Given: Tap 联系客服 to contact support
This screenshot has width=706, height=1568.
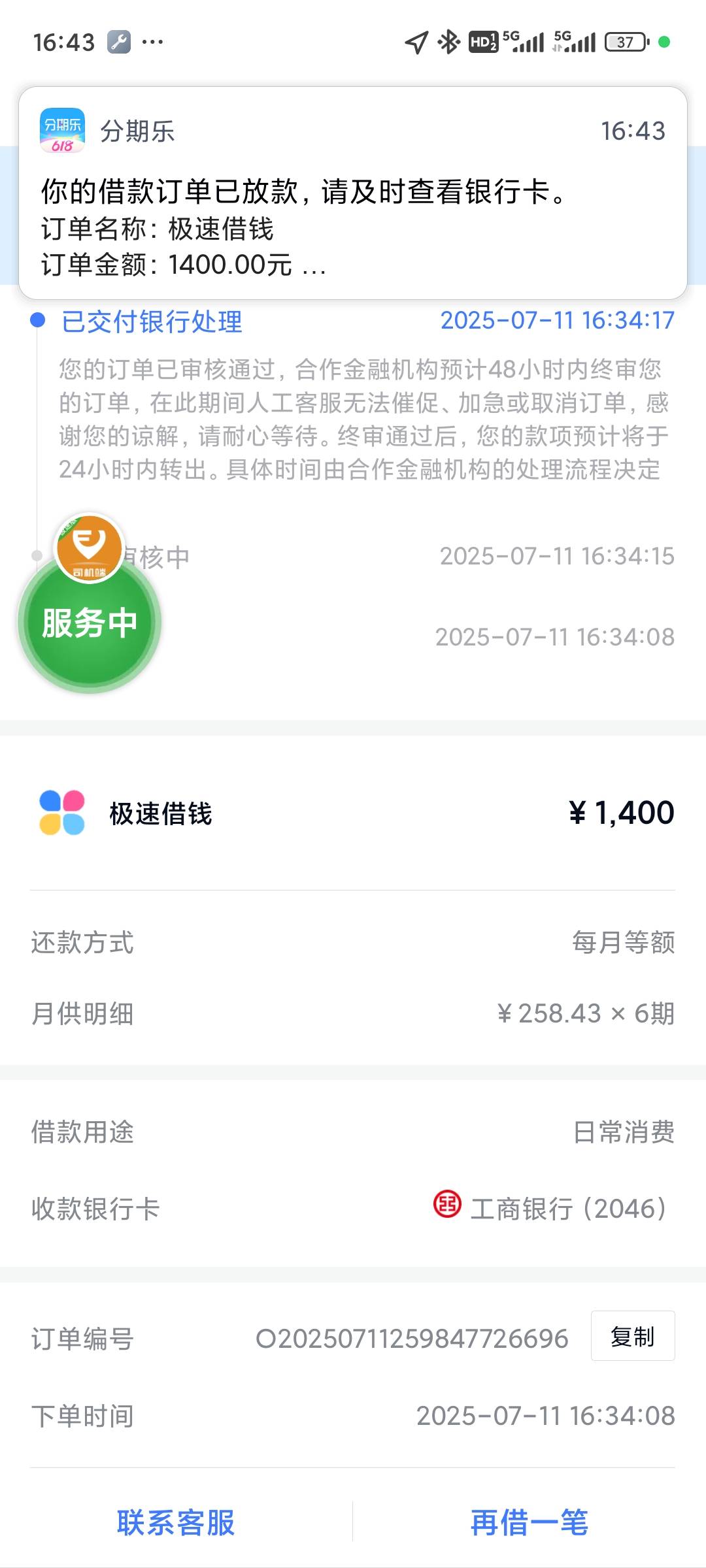Looking at the screenshot, I should [176, 1522].
